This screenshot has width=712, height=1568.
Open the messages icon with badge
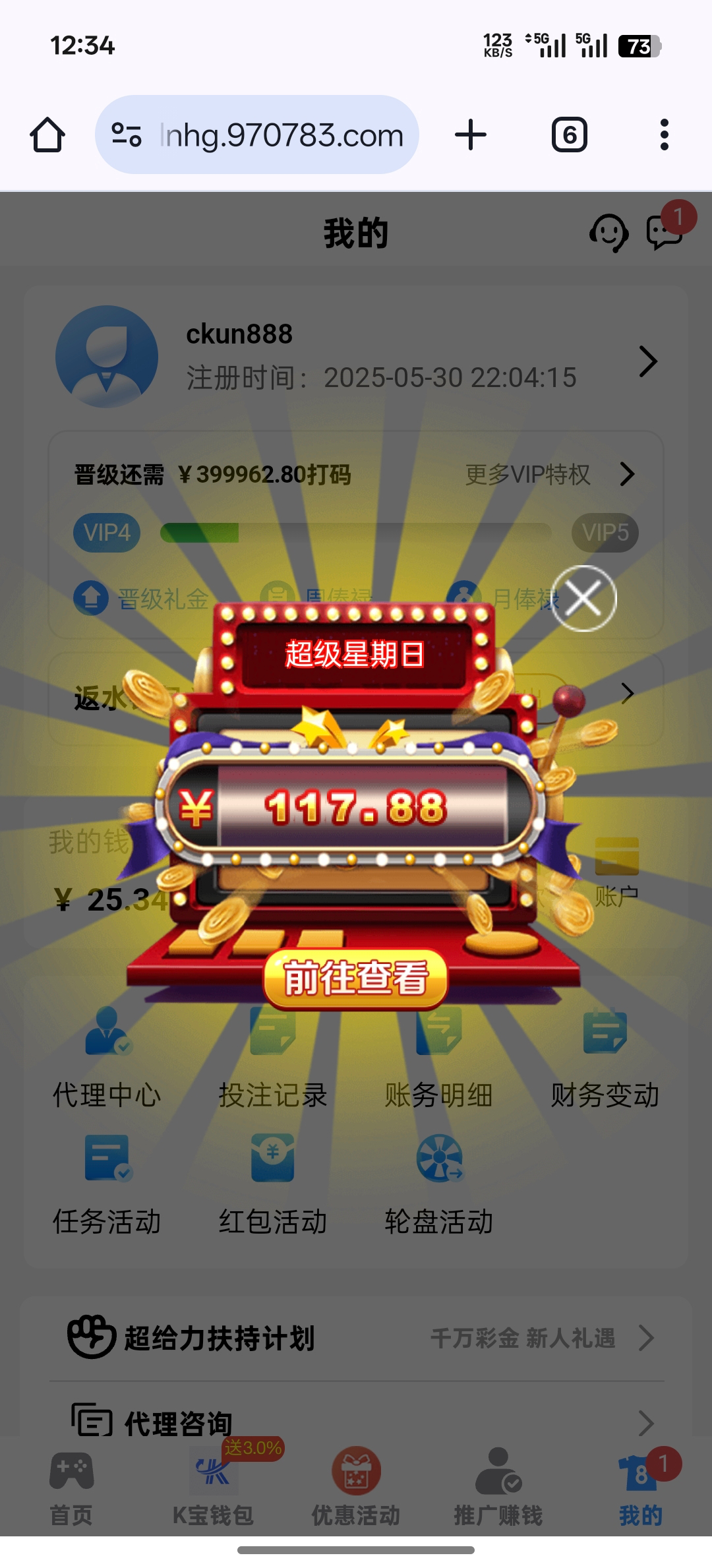(x=665, y=231)
